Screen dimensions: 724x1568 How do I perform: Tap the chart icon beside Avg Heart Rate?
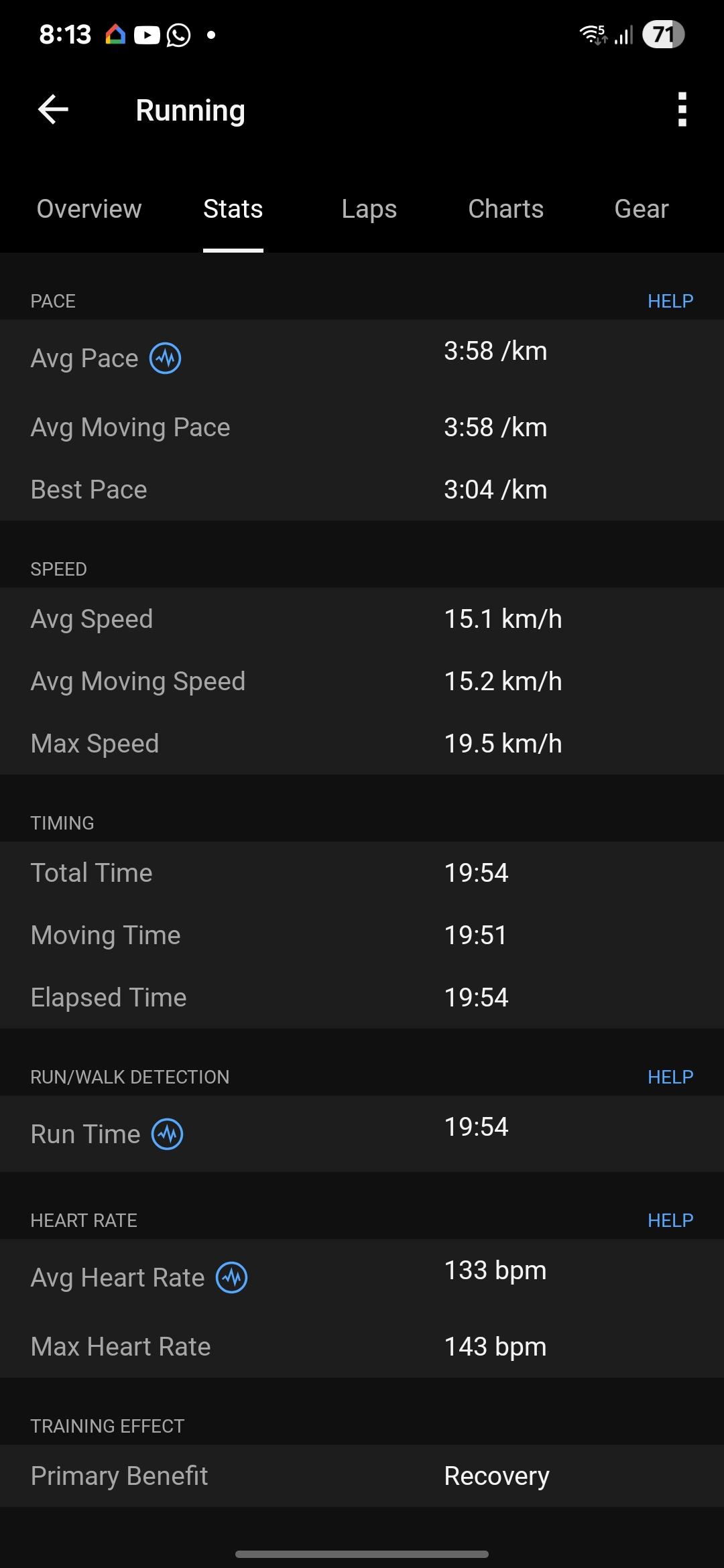pos(232,1278)
